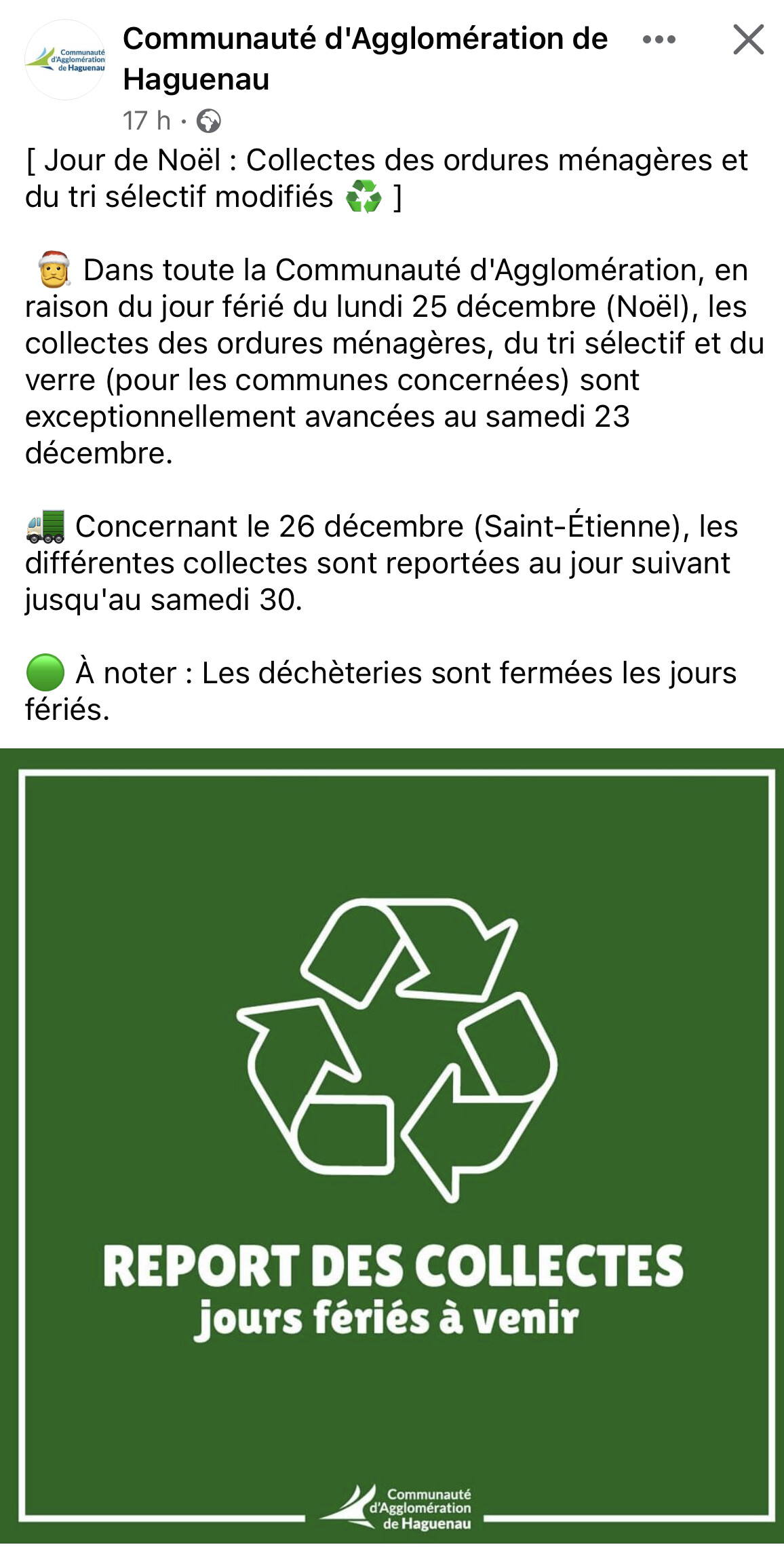Open Communauté d'Agglomération de Haguenau page name

pyautogui.click(x=365, y=58)
